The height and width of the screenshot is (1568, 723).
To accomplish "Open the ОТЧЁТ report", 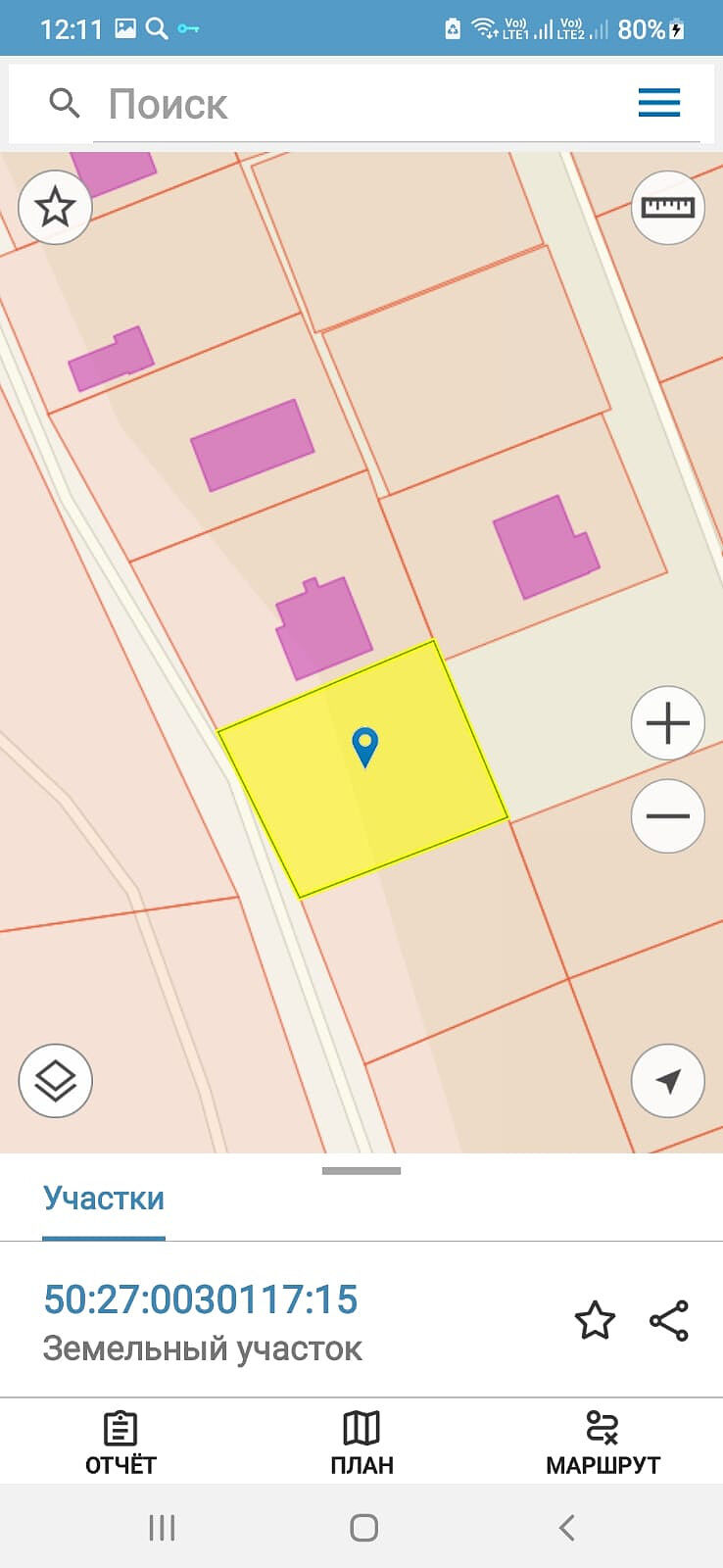I will pos(120,1443).
